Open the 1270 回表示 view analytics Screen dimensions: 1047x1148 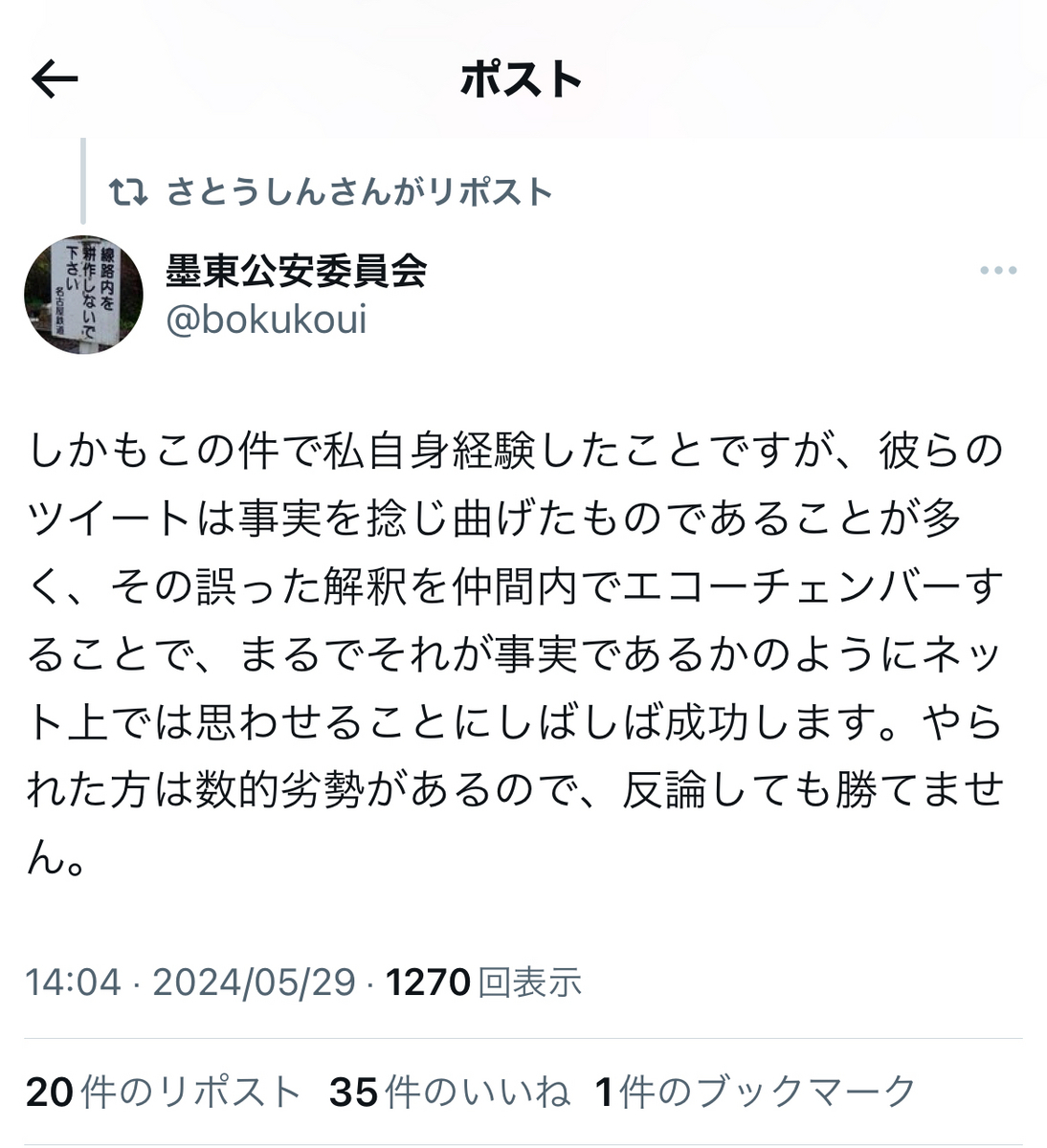483,982
